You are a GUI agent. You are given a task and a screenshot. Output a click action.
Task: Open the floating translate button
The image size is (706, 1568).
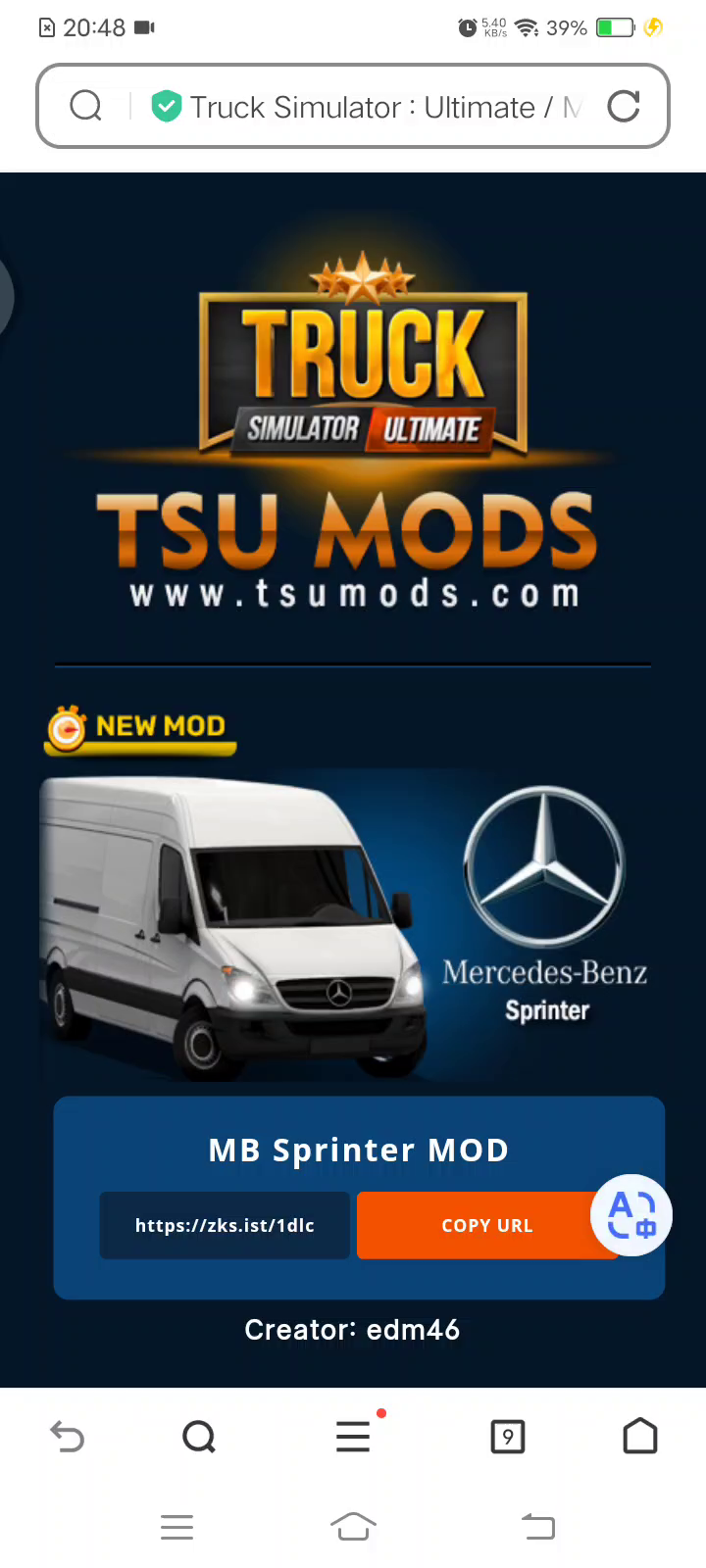click(631, 1215)
